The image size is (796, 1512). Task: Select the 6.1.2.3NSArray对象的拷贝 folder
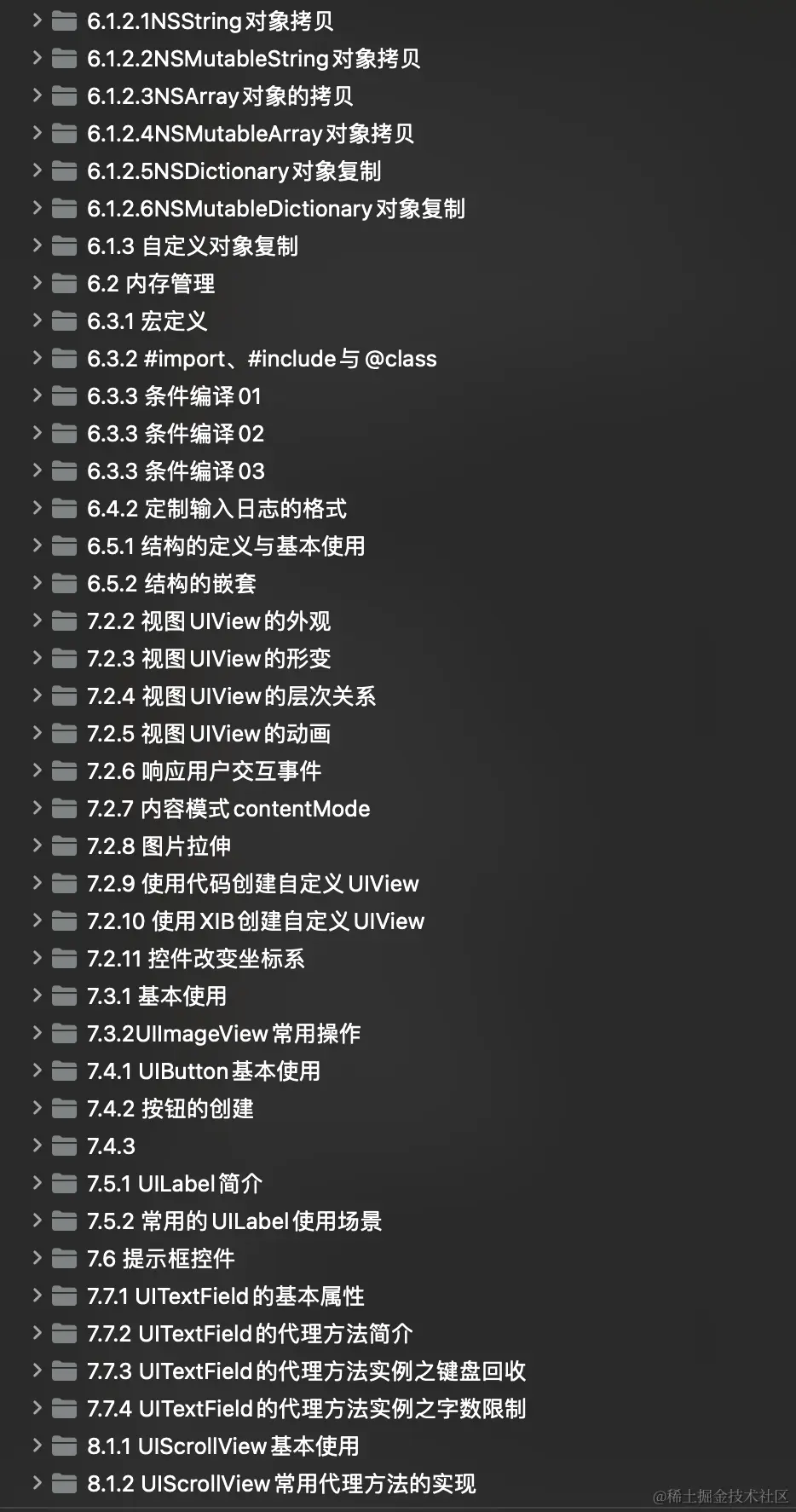(x=219, y=96)
